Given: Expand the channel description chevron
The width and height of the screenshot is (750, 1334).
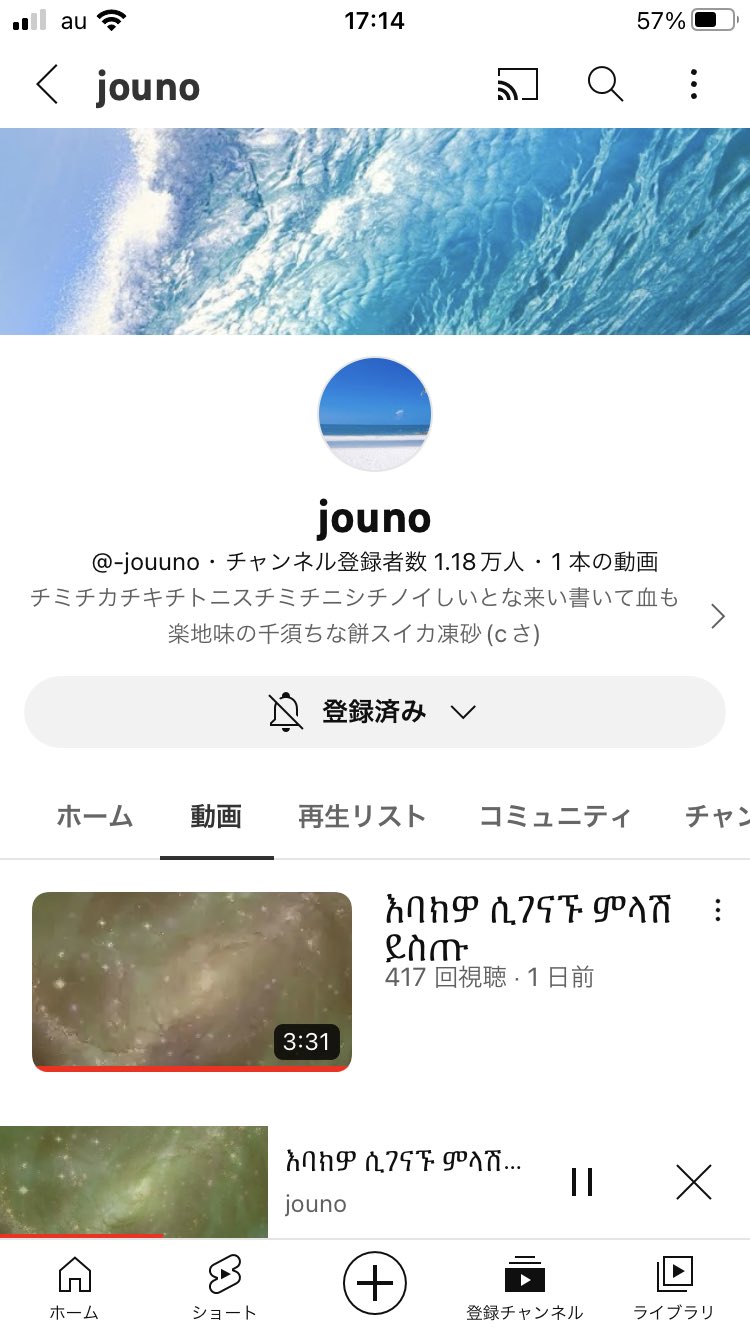Looking at the screenshot, I should click(717, 617).
